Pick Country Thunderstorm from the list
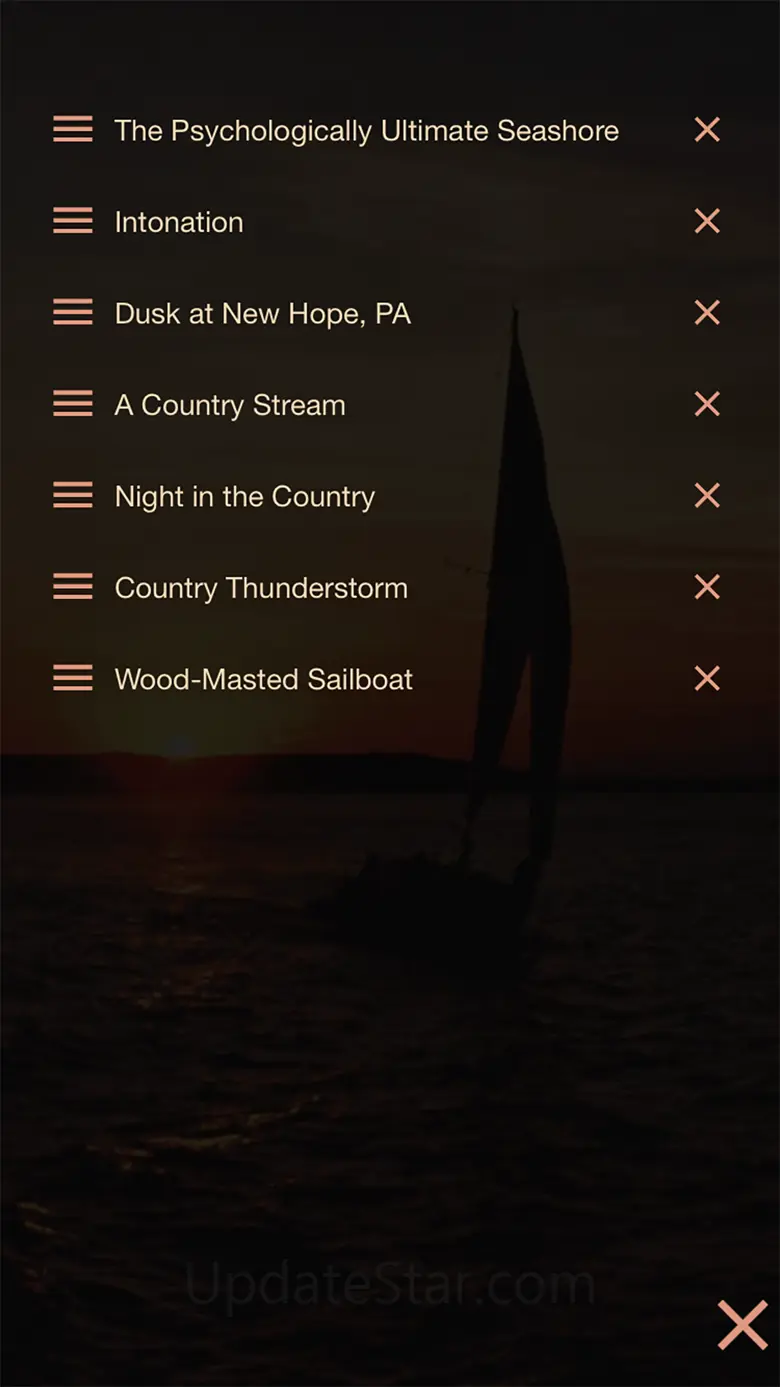The width and height of the screenshot is (780, 1387). 261,588
